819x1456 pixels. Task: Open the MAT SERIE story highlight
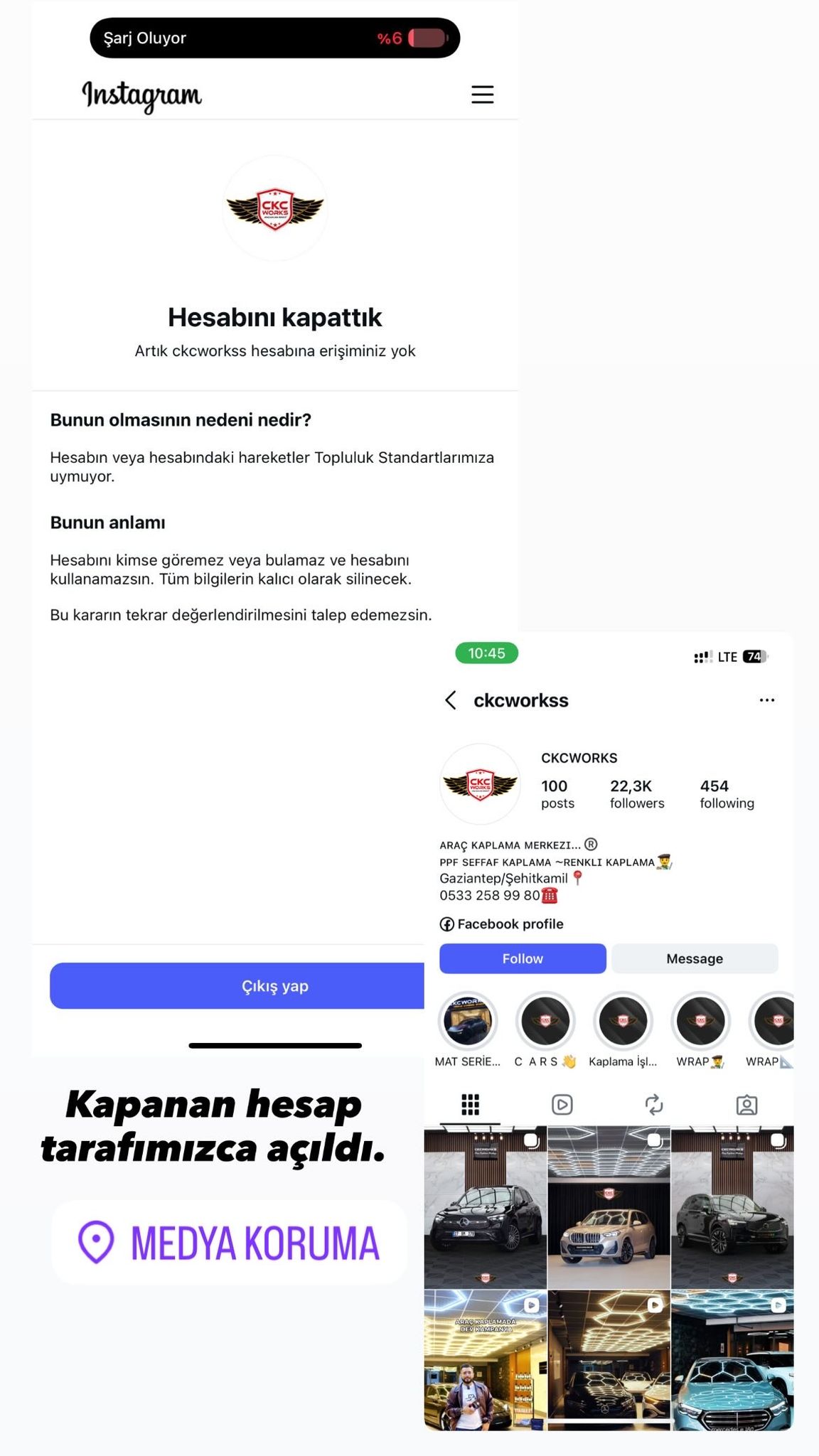pyautogui.click(x=468, y=1022)
